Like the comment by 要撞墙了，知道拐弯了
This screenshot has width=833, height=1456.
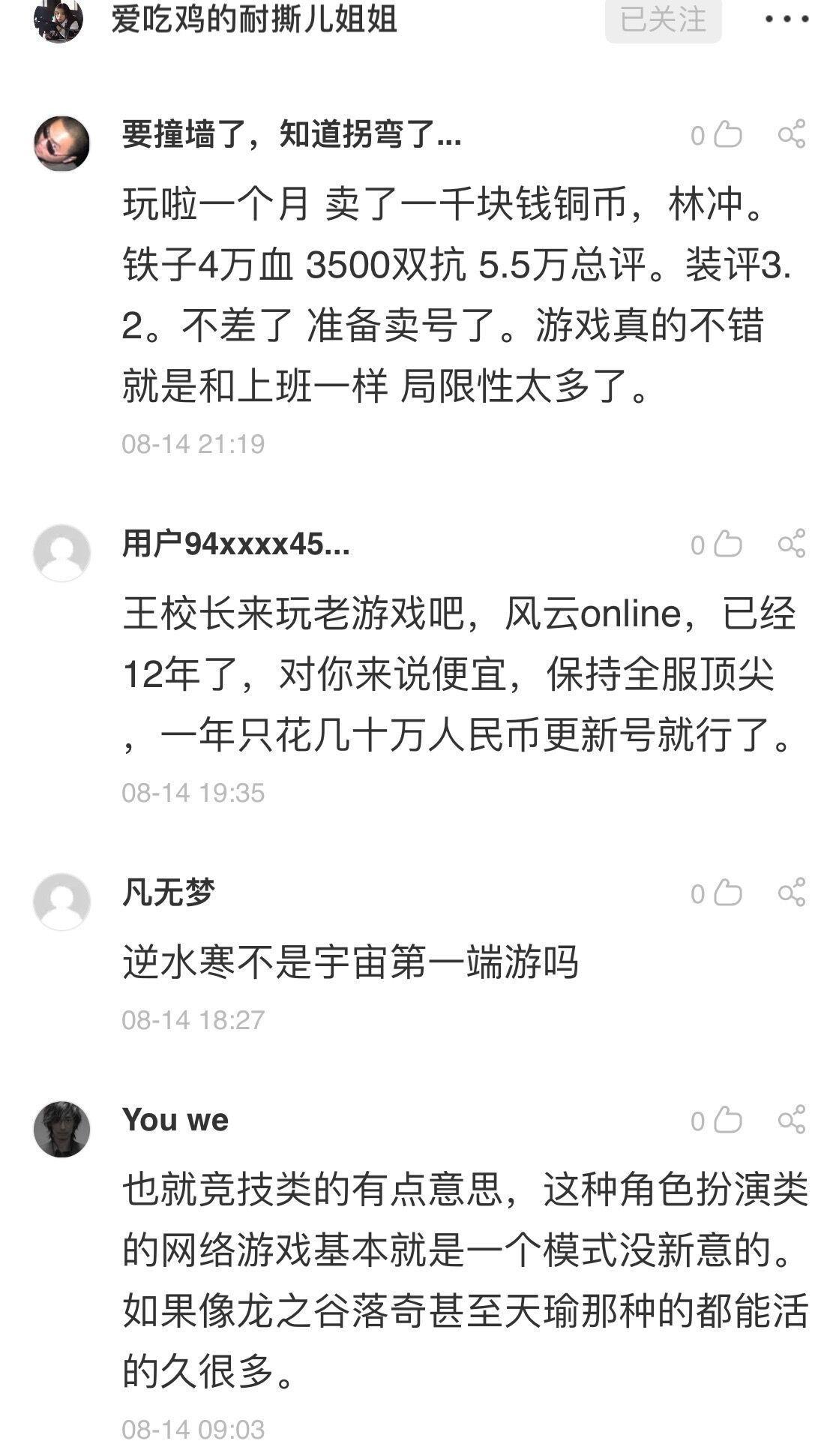click(x=726, y=135)
